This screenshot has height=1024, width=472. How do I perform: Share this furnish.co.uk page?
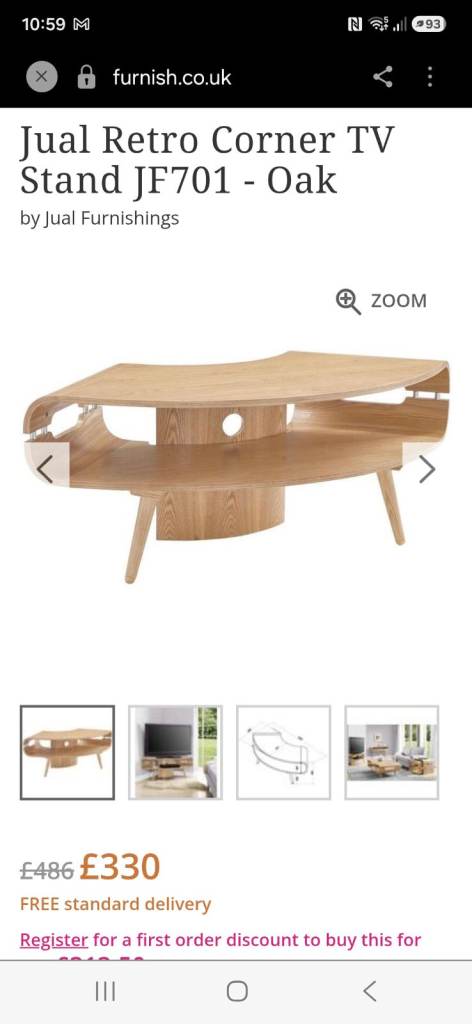383,77
